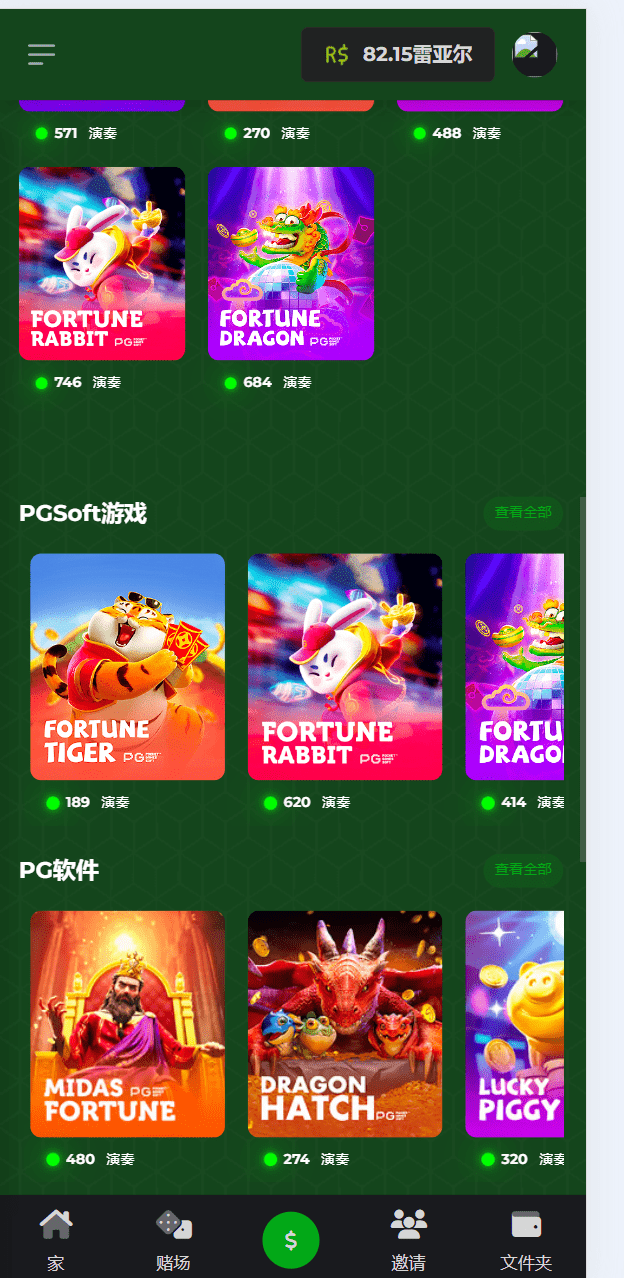This screenshot has width=624, height=1278.
Task: Tap the R$ 82.15 balance button
Action: [x=398, y=54]
